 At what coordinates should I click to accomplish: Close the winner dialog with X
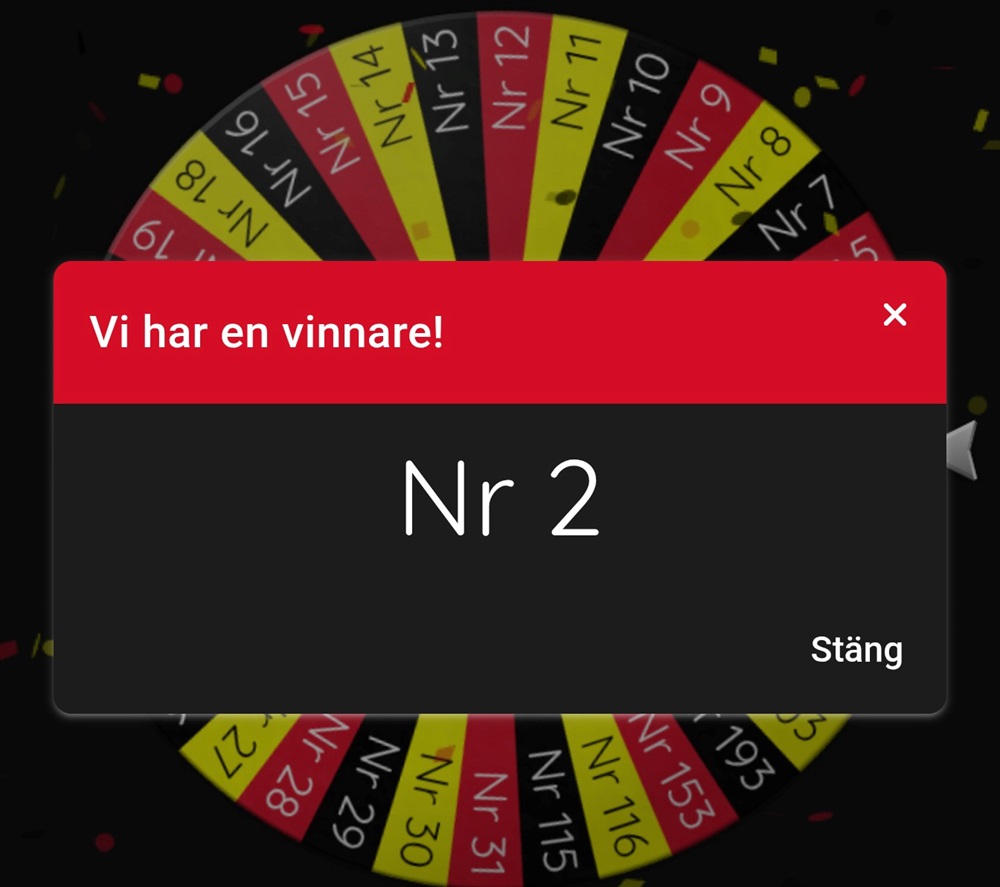(x=895, y=315)
